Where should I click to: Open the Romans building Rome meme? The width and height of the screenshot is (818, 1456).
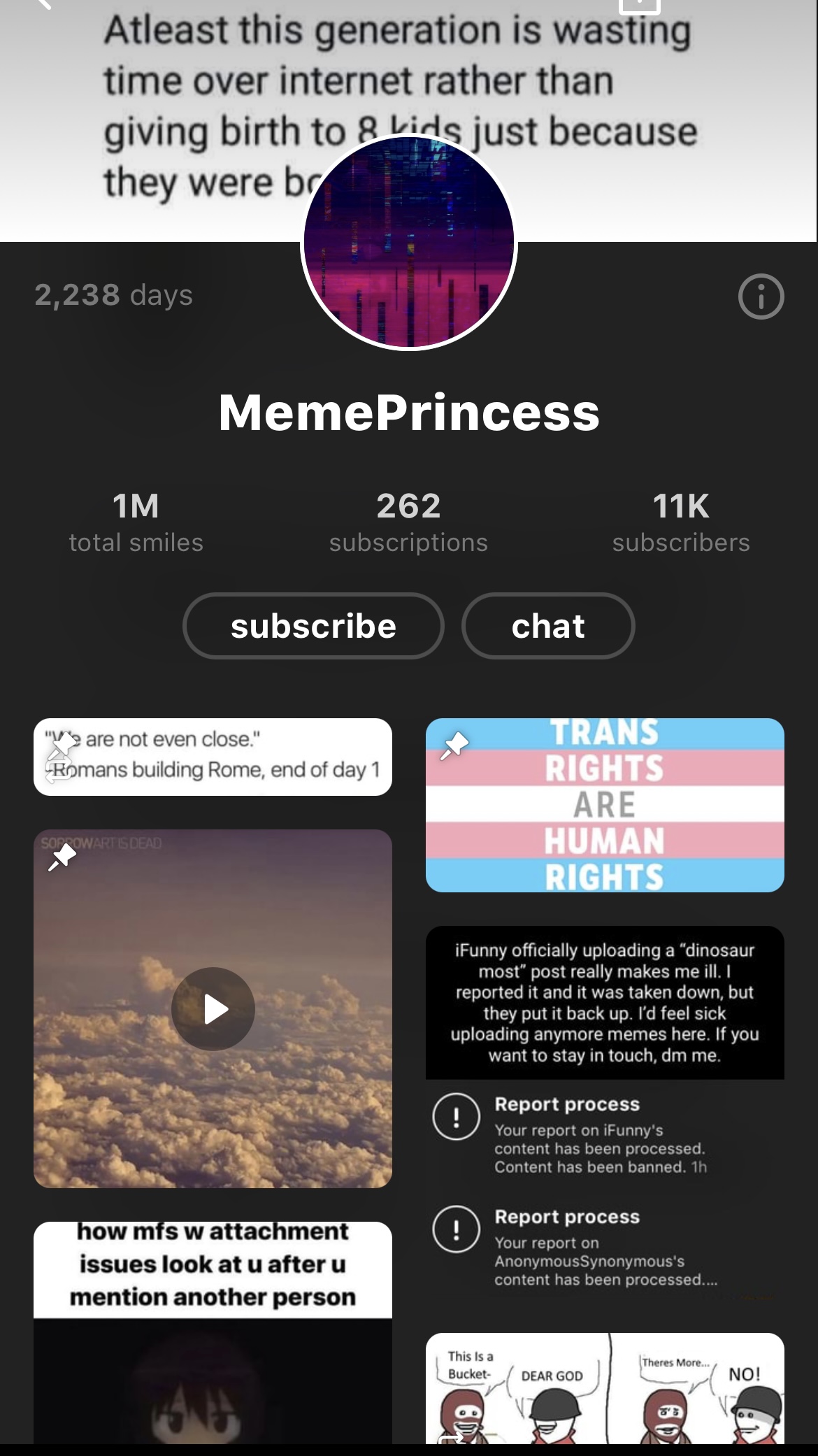click(x=213, y=757)
